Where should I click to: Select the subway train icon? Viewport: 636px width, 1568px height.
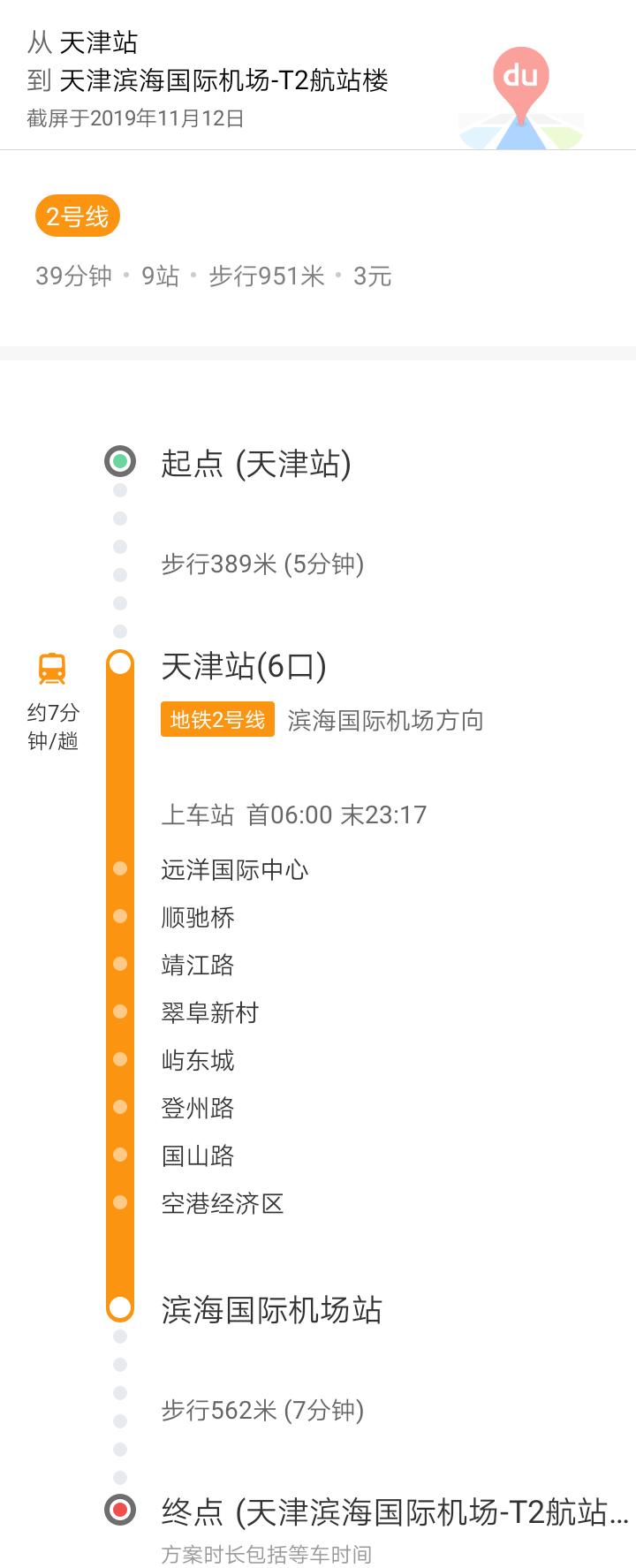pyautogui.click(x=52, y=666)
